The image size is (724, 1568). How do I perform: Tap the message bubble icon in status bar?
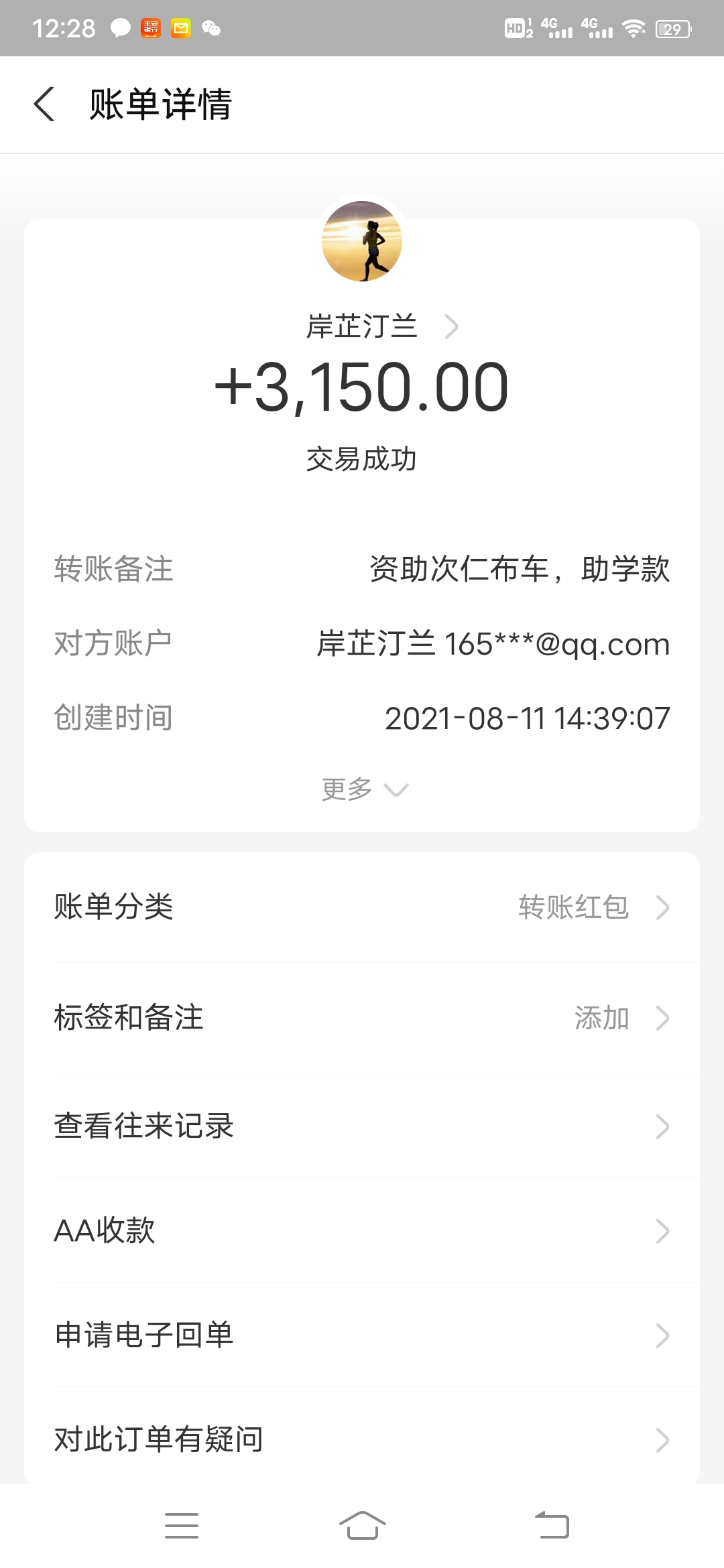119,28
